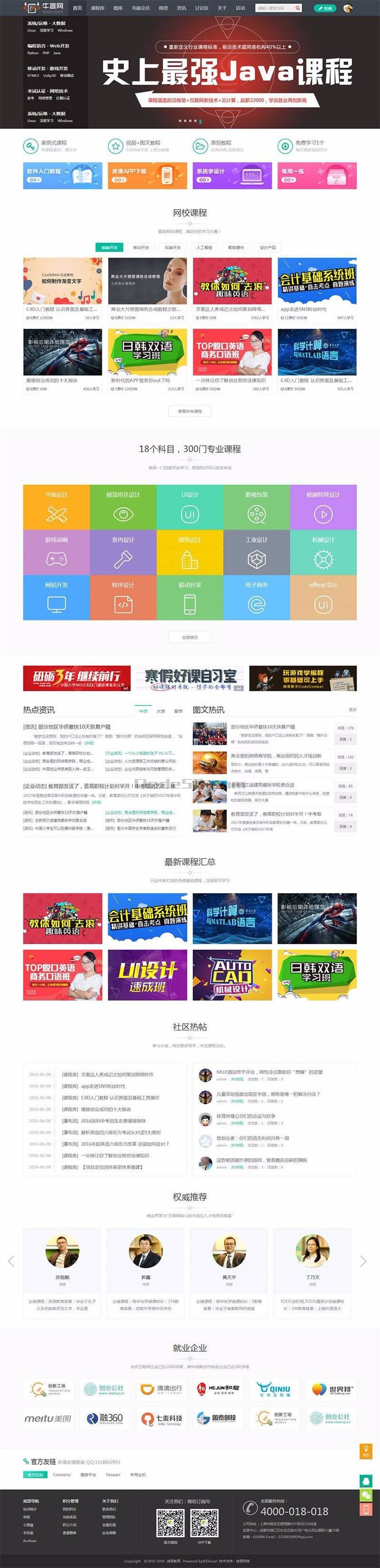The width and height of the screenshot is (380, 1568).
Task: Tap the search box in the header
Action: click(275, 9)
